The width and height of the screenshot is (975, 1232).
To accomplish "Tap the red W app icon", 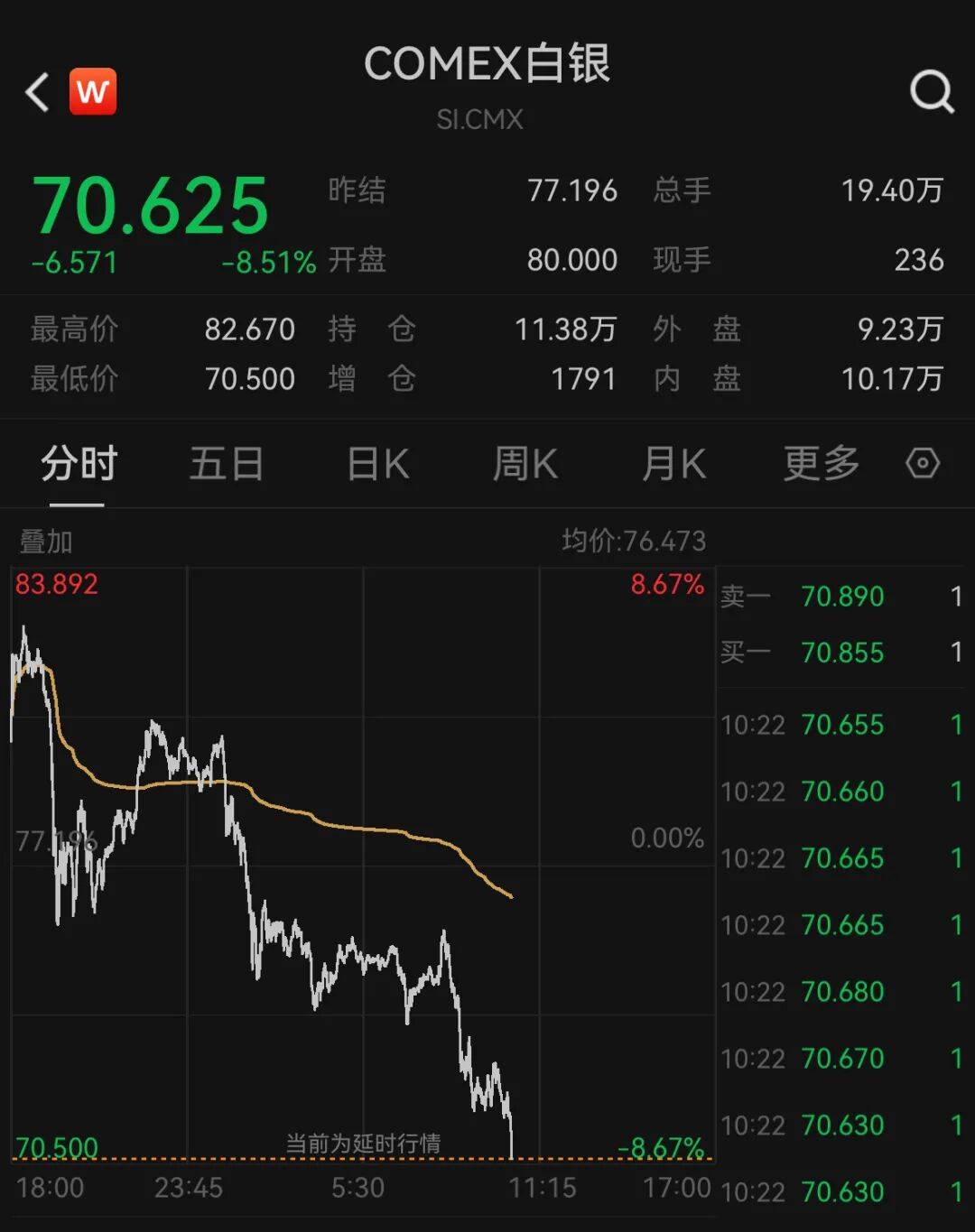I will tap(93, 91).
